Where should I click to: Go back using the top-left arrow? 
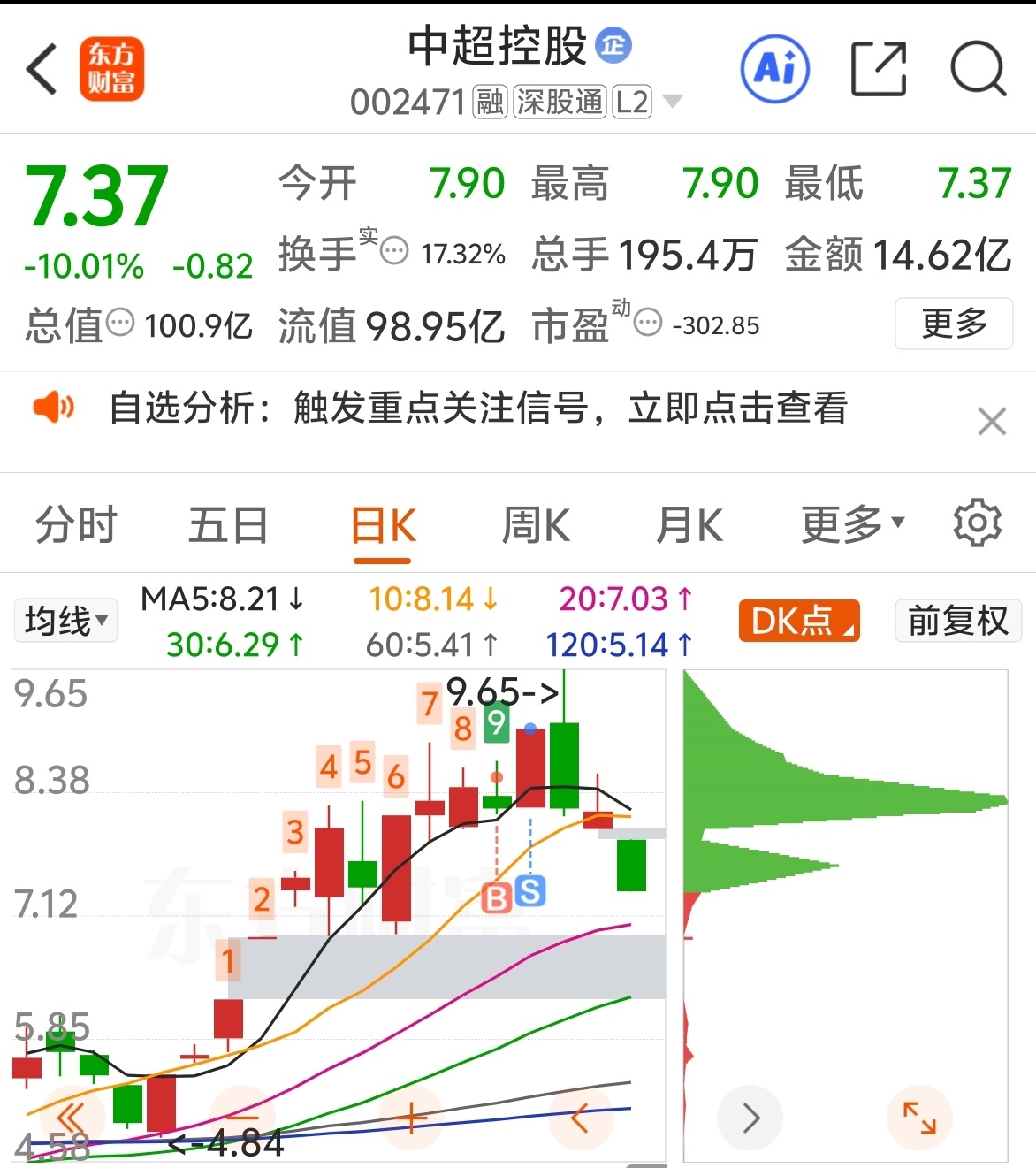pyautogui.click(x=42, y=69)
